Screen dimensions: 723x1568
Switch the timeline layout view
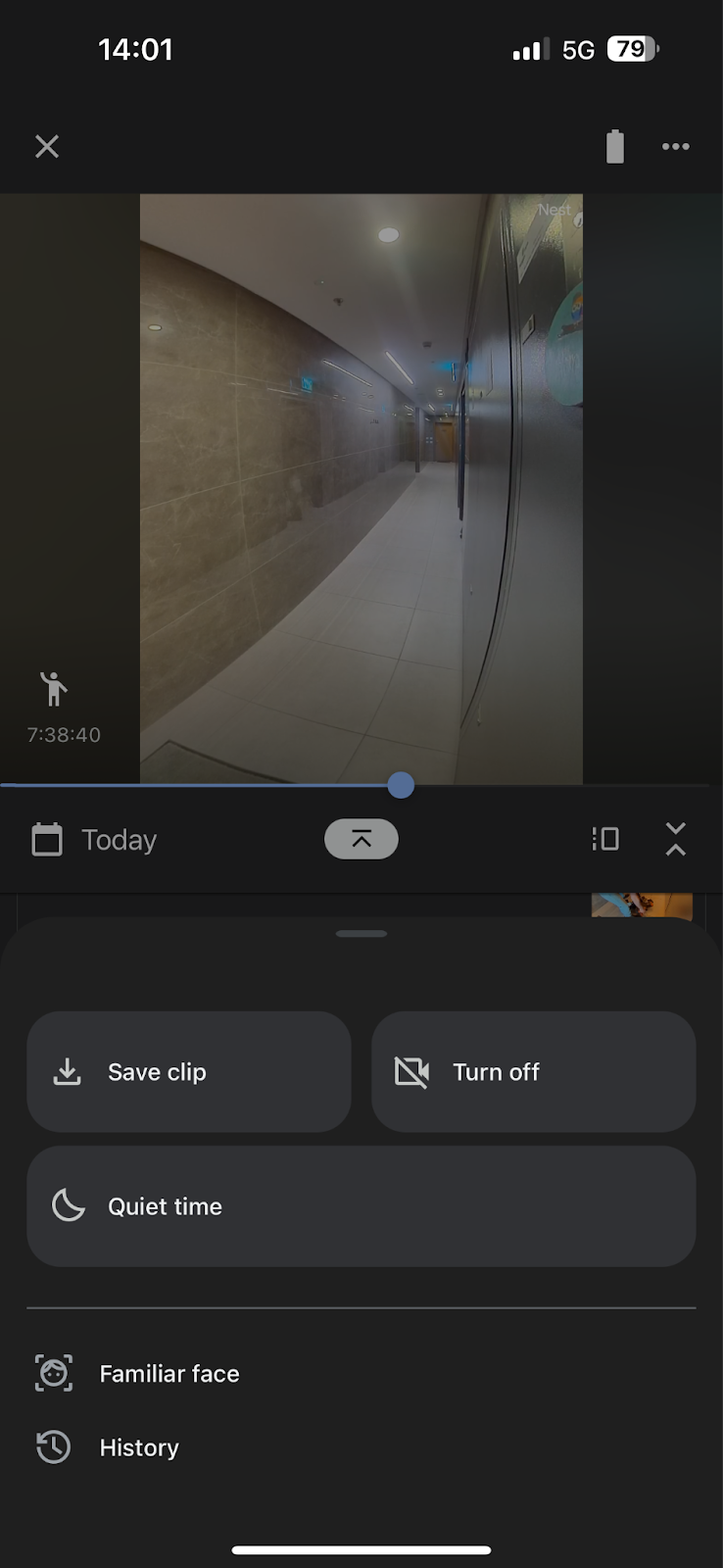click(x=605, y=839)
